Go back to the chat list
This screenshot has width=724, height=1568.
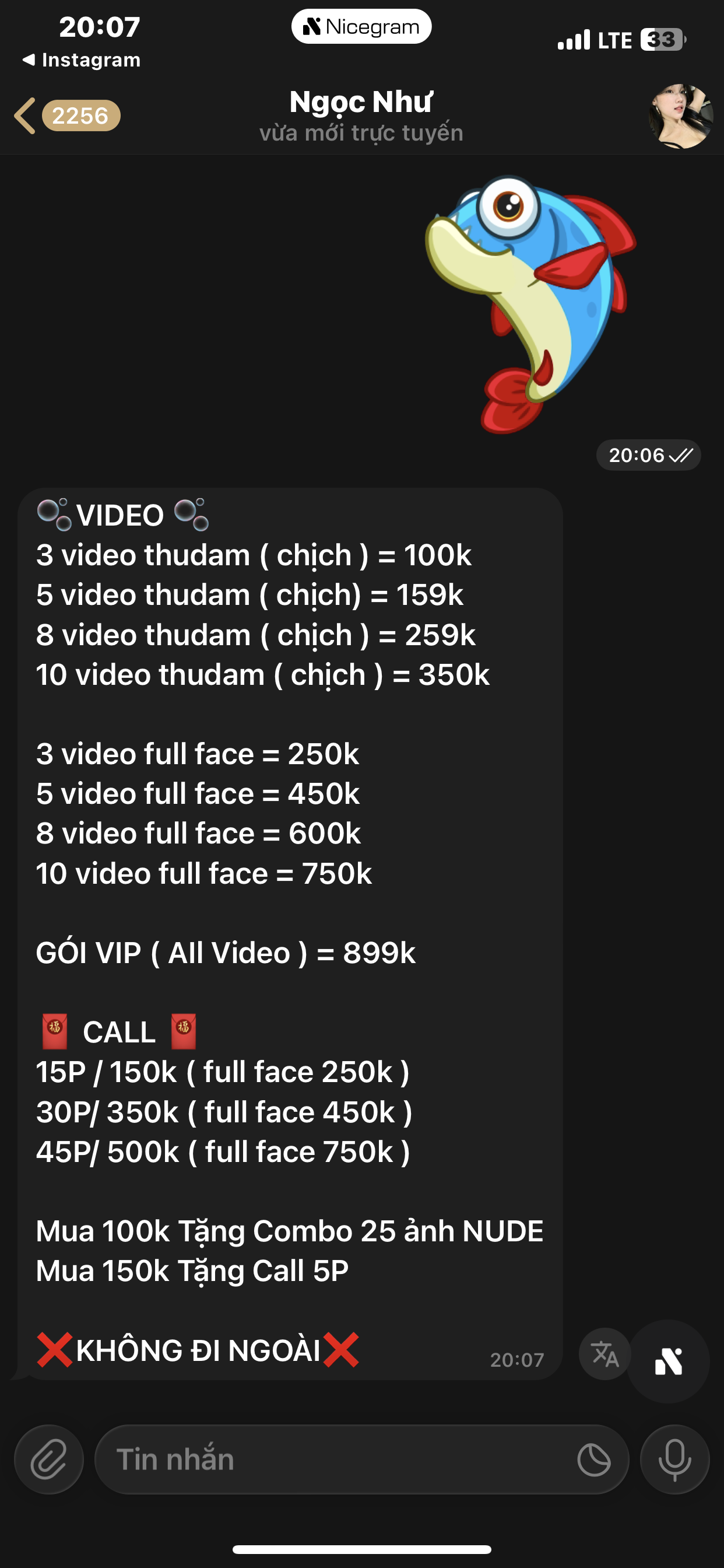66,116
